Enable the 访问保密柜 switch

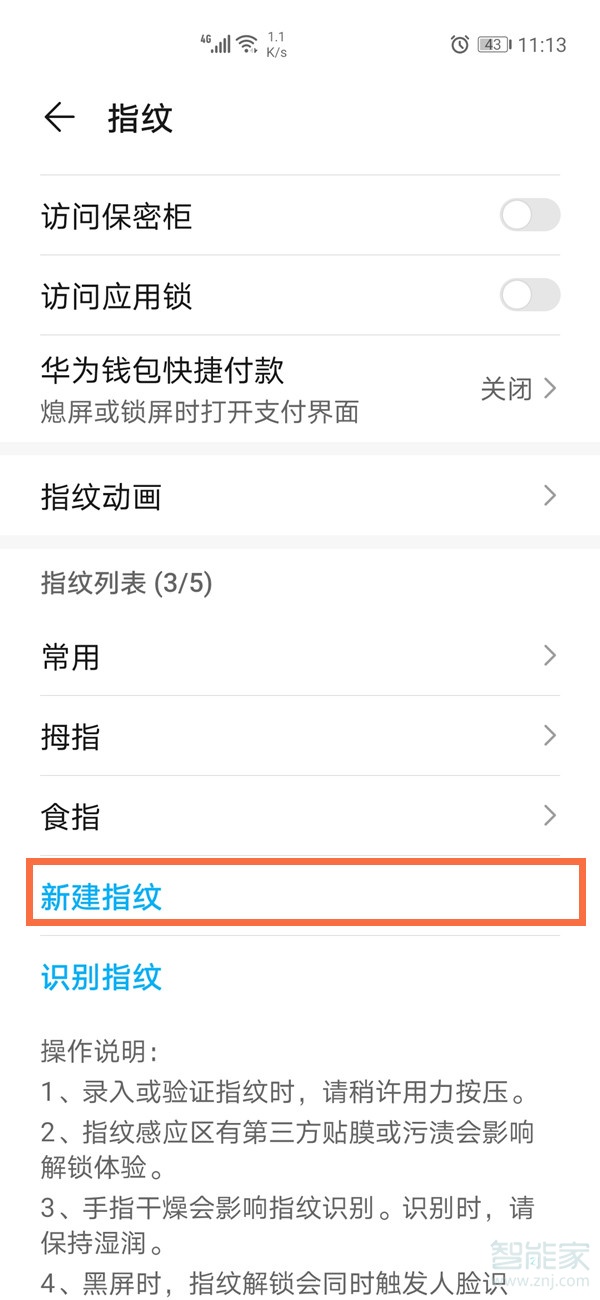point(529,215)
